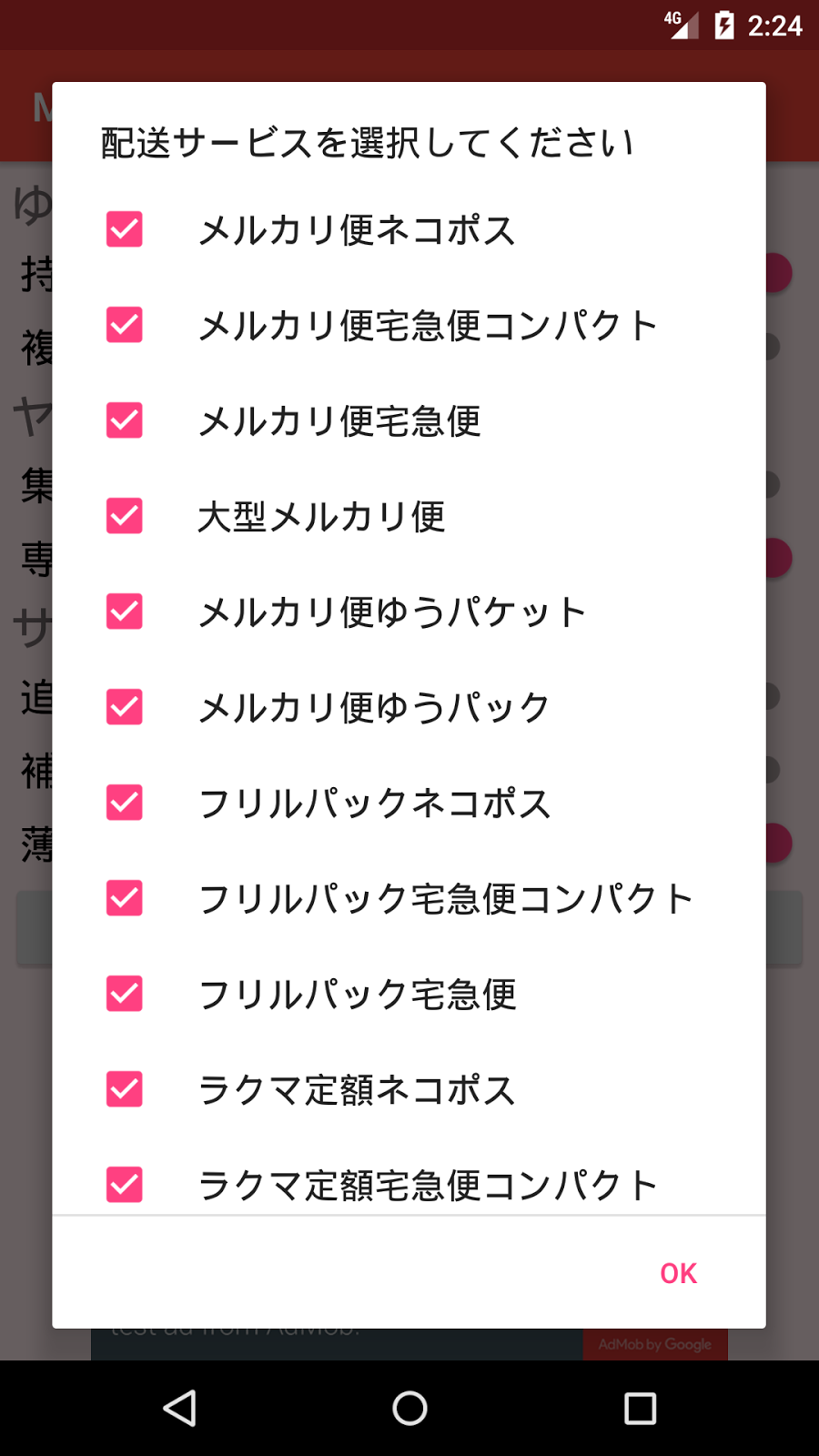819x1456 pixels.
Task: Uncheck メルカリ便宅急便コンパクト
Action: 125,325
